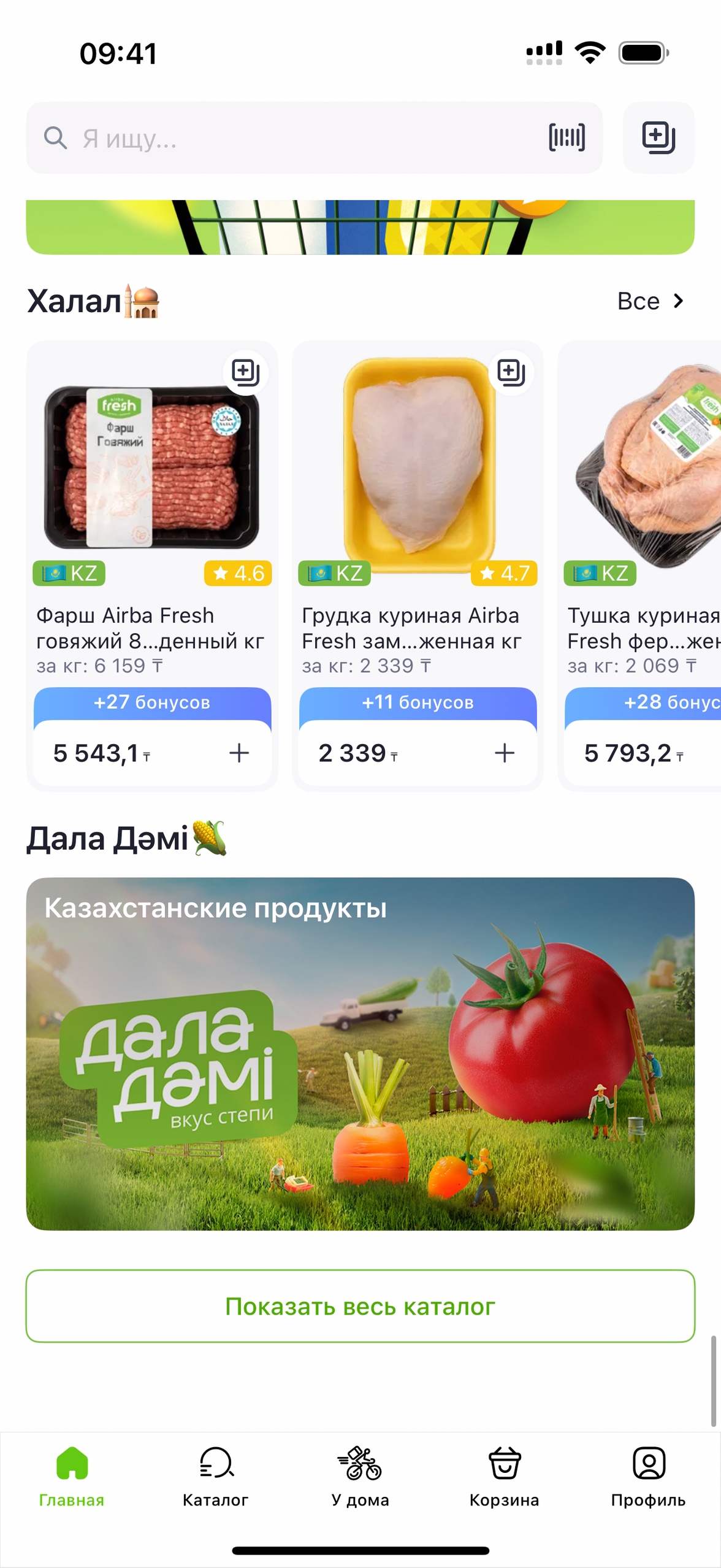Open all Халал products via "Все"
Image resolution: width=721 pixels, height=1568 pixels.
pyautogui.click(x=650, y=301)
